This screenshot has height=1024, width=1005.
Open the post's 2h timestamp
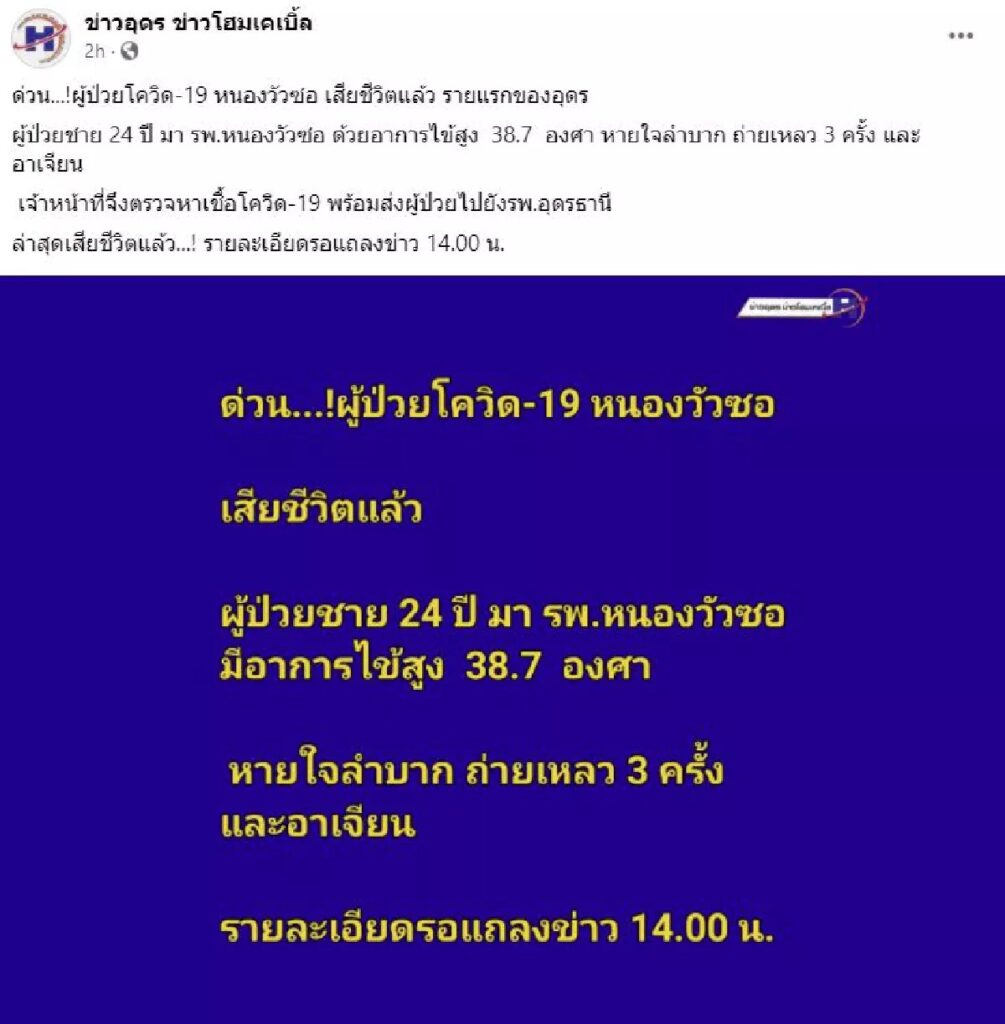point(95,51)
